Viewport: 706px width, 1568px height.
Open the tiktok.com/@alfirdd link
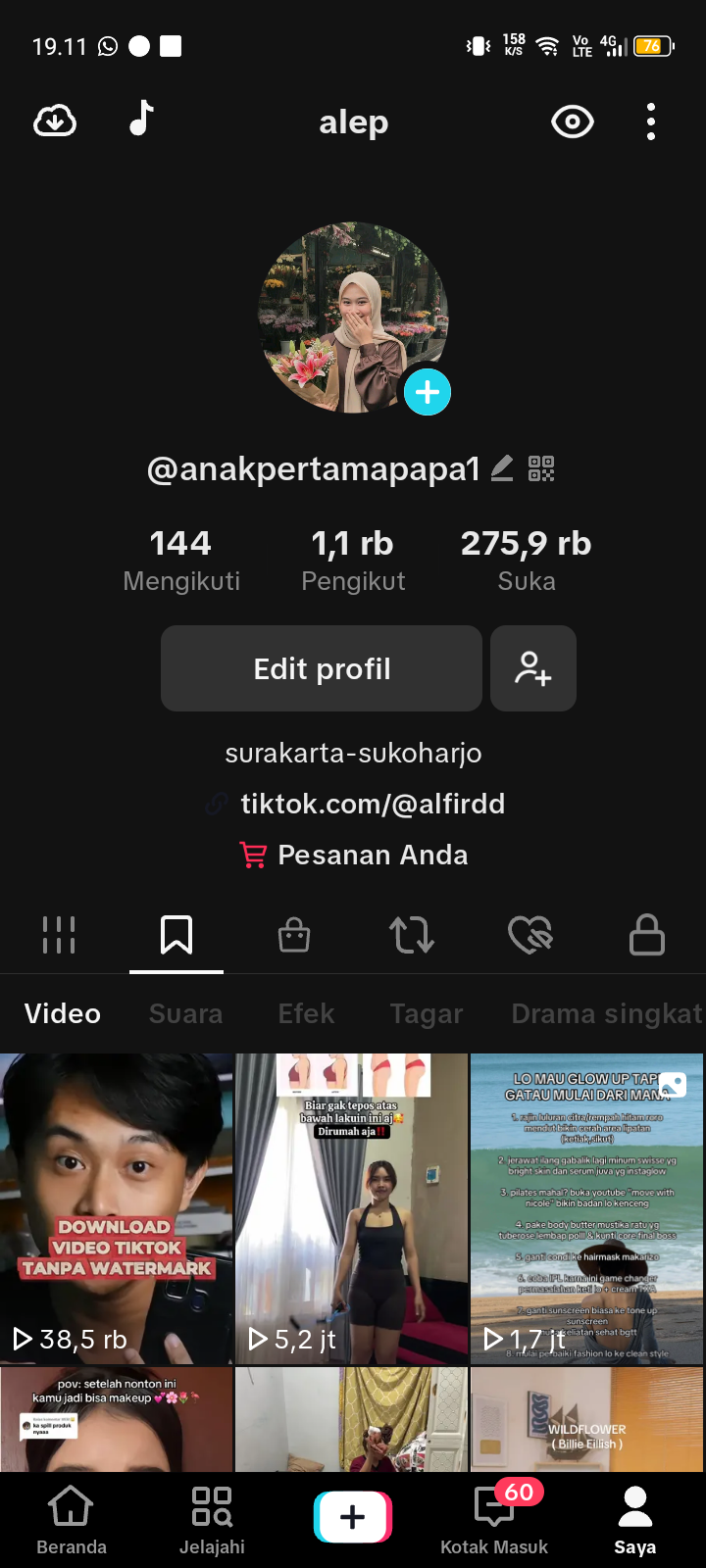point(372,804)
